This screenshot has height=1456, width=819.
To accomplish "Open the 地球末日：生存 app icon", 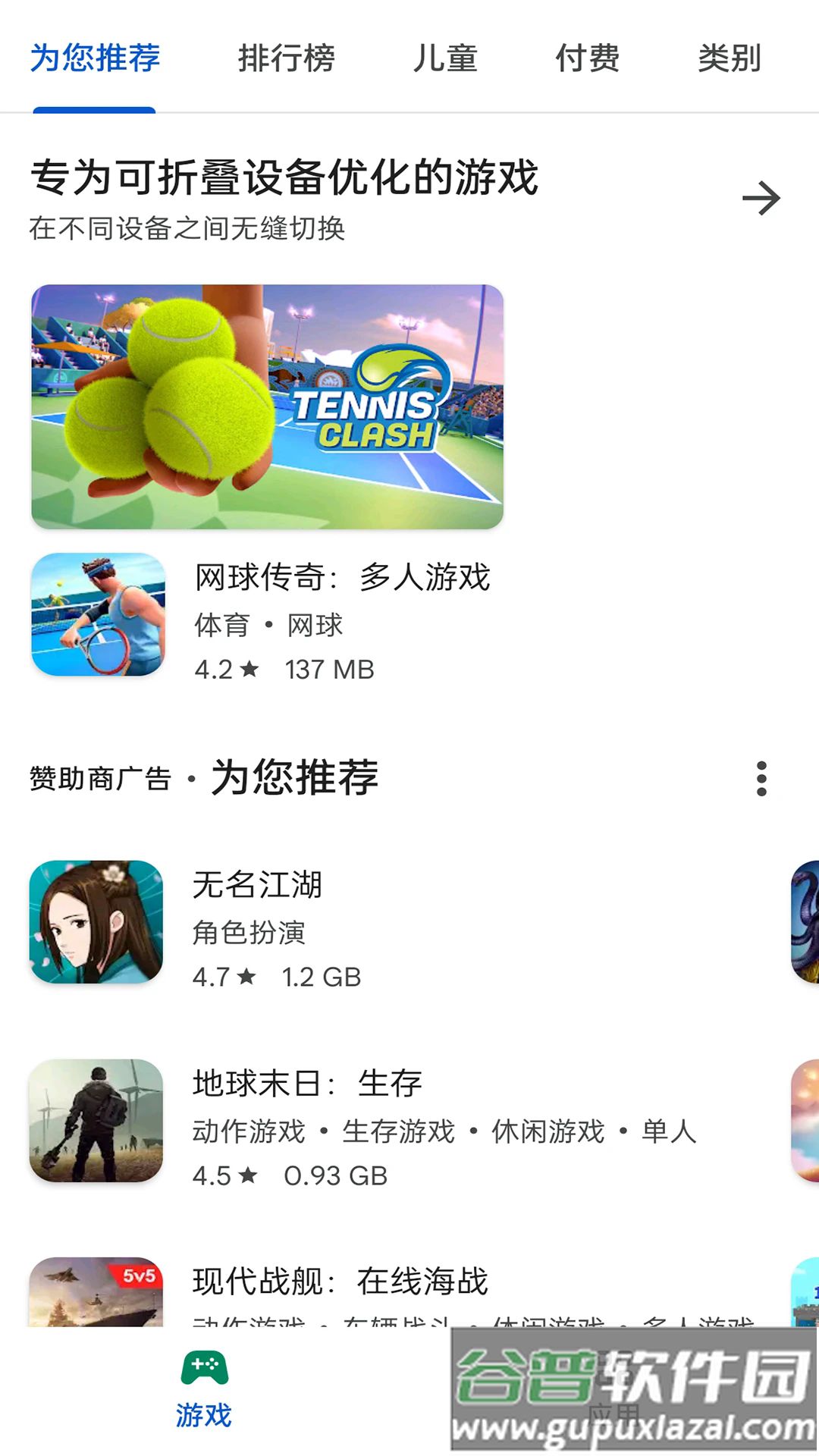I will coord(96,1122).
